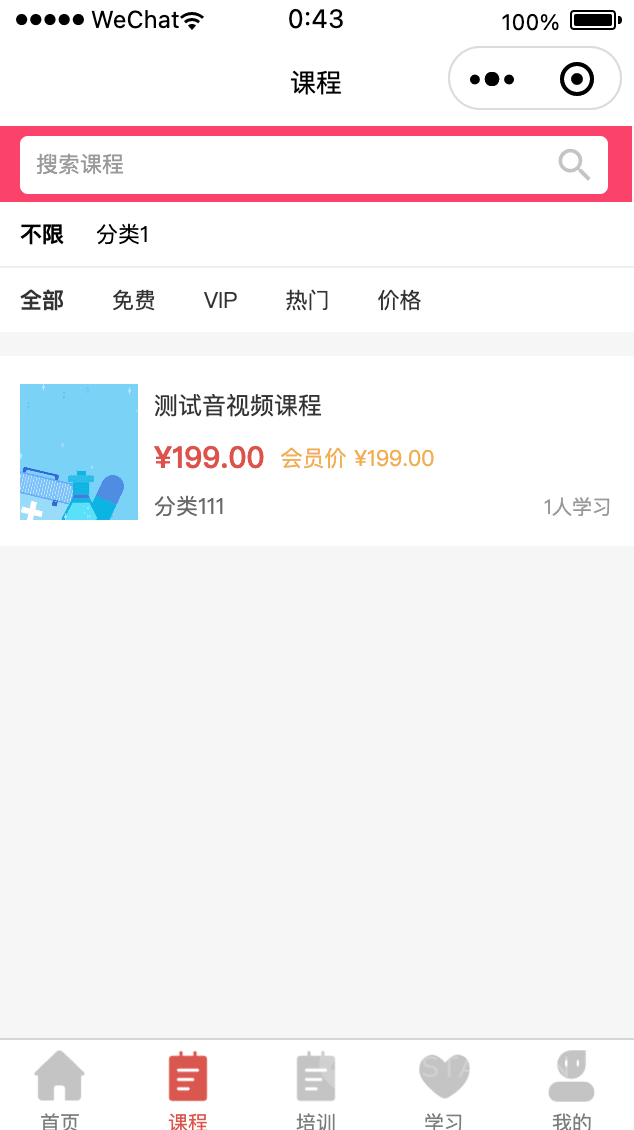
Task: Filter courses by 免费
Action: 134,300
